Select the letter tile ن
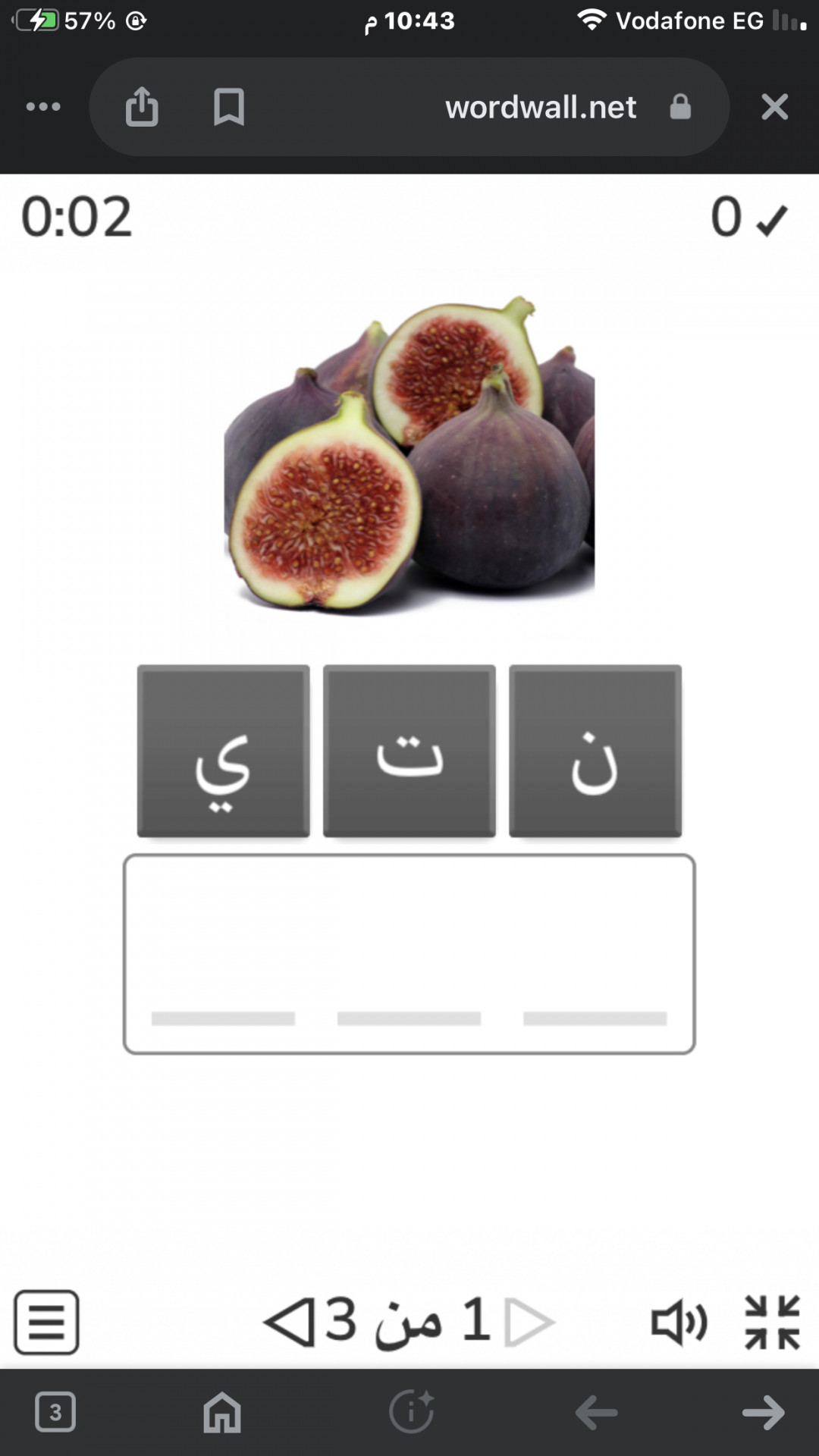Image resolution: width=819 pixels, height=1456 pixels. [x=595, y=751]
